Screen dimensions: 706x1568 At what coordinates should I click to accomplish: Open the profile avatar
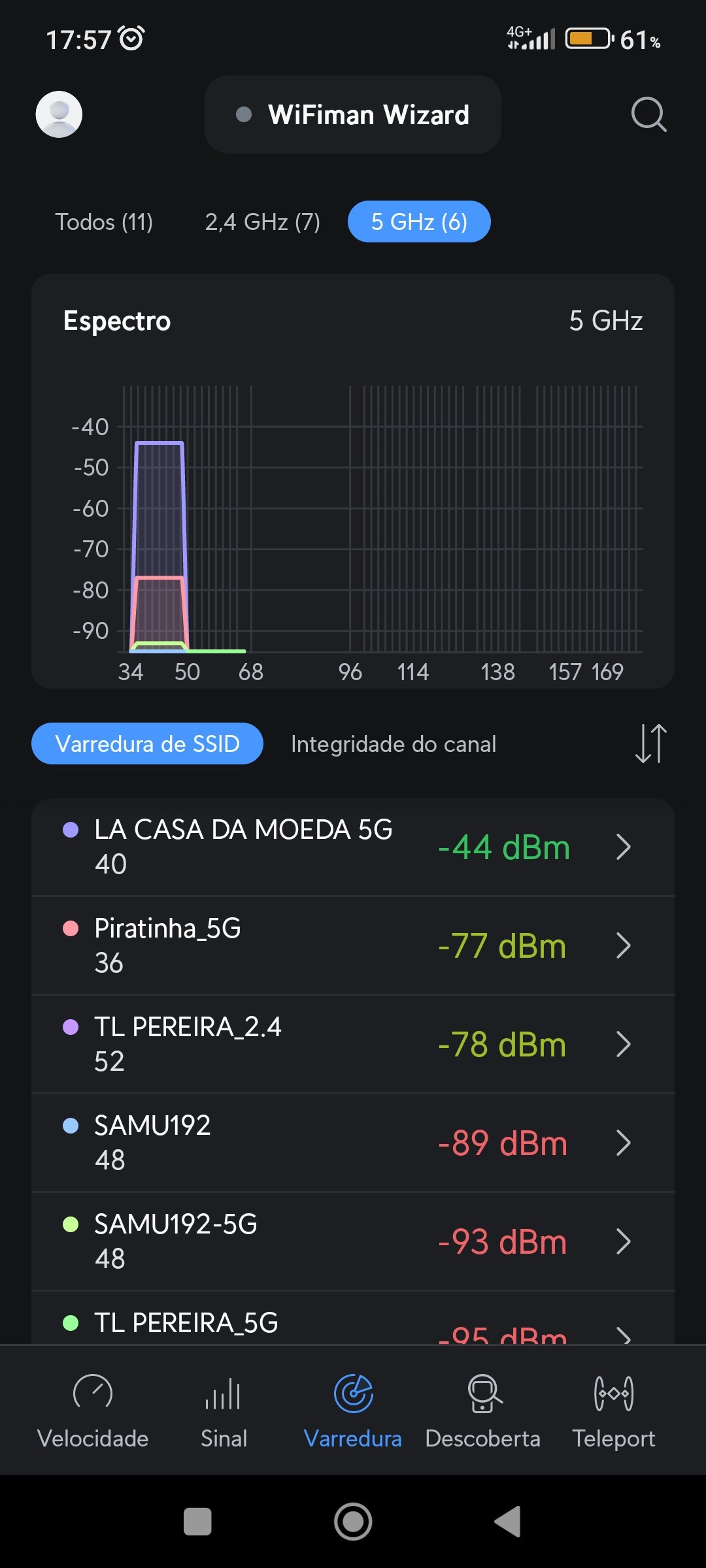tap(59, 114)
